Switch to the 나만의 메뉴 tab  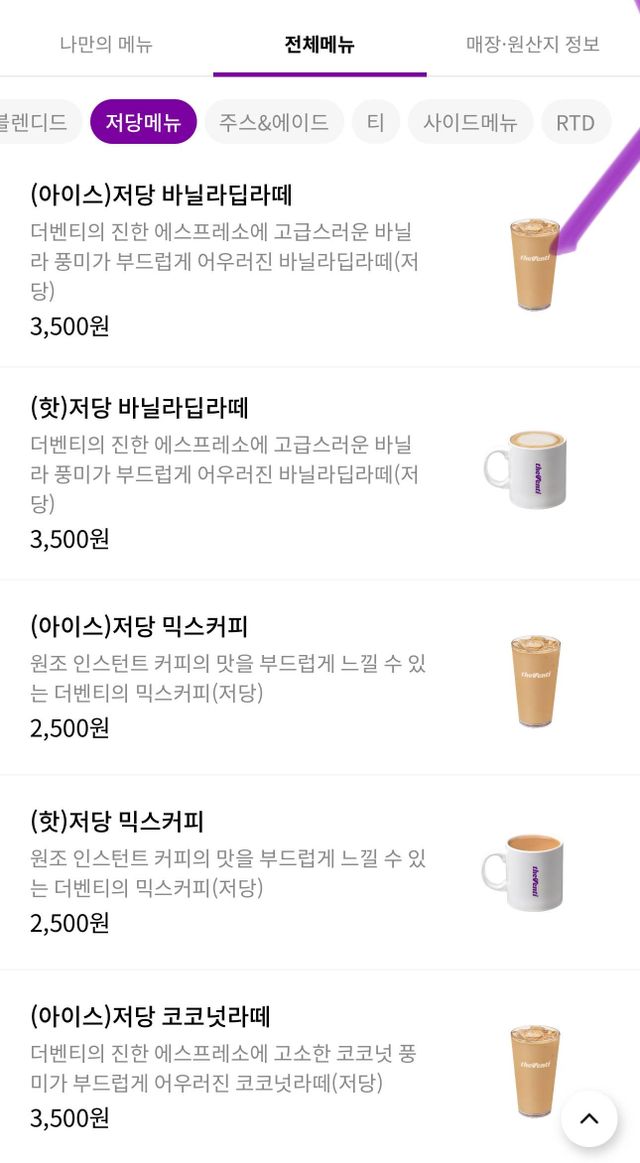[x=106, y=44]
